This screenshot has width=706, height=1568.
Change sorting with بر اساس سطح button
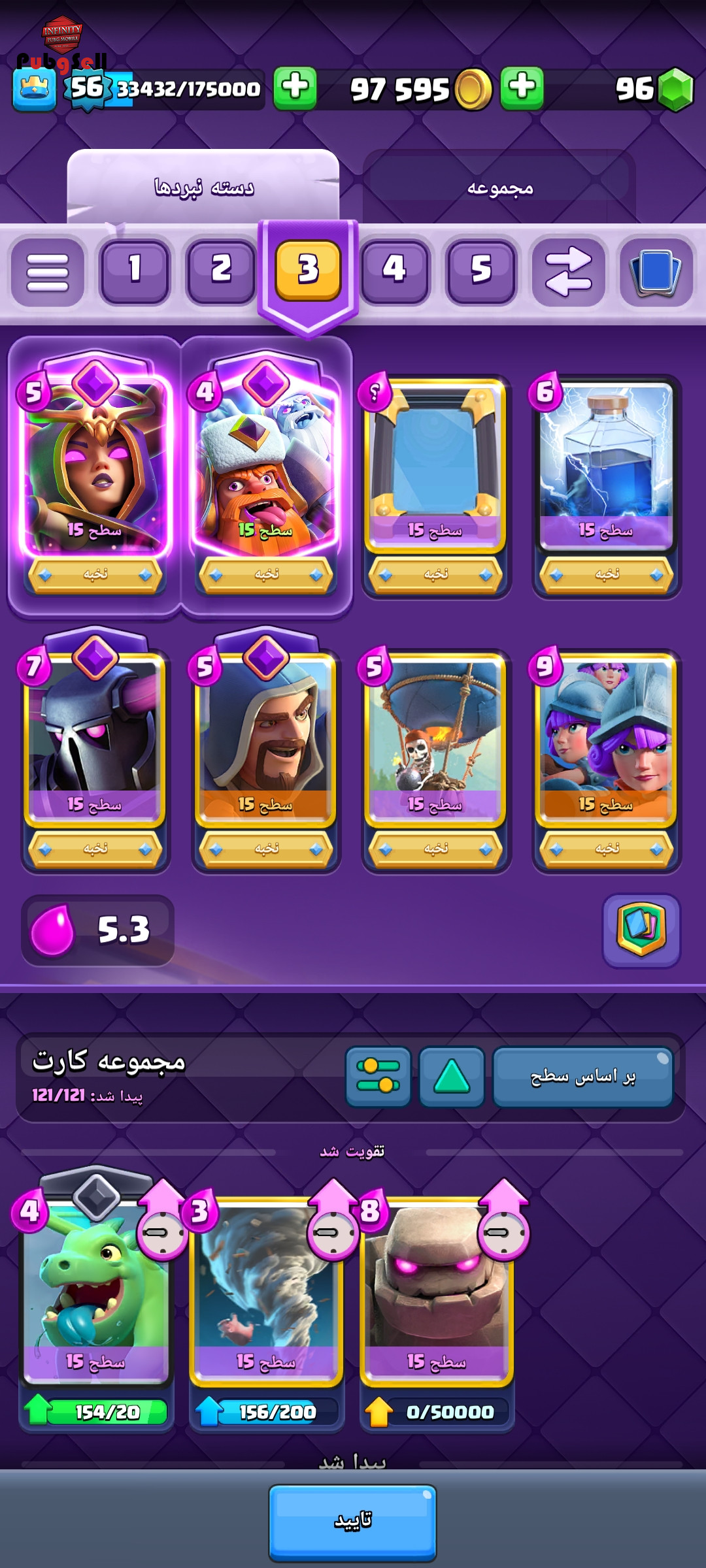583,1077
